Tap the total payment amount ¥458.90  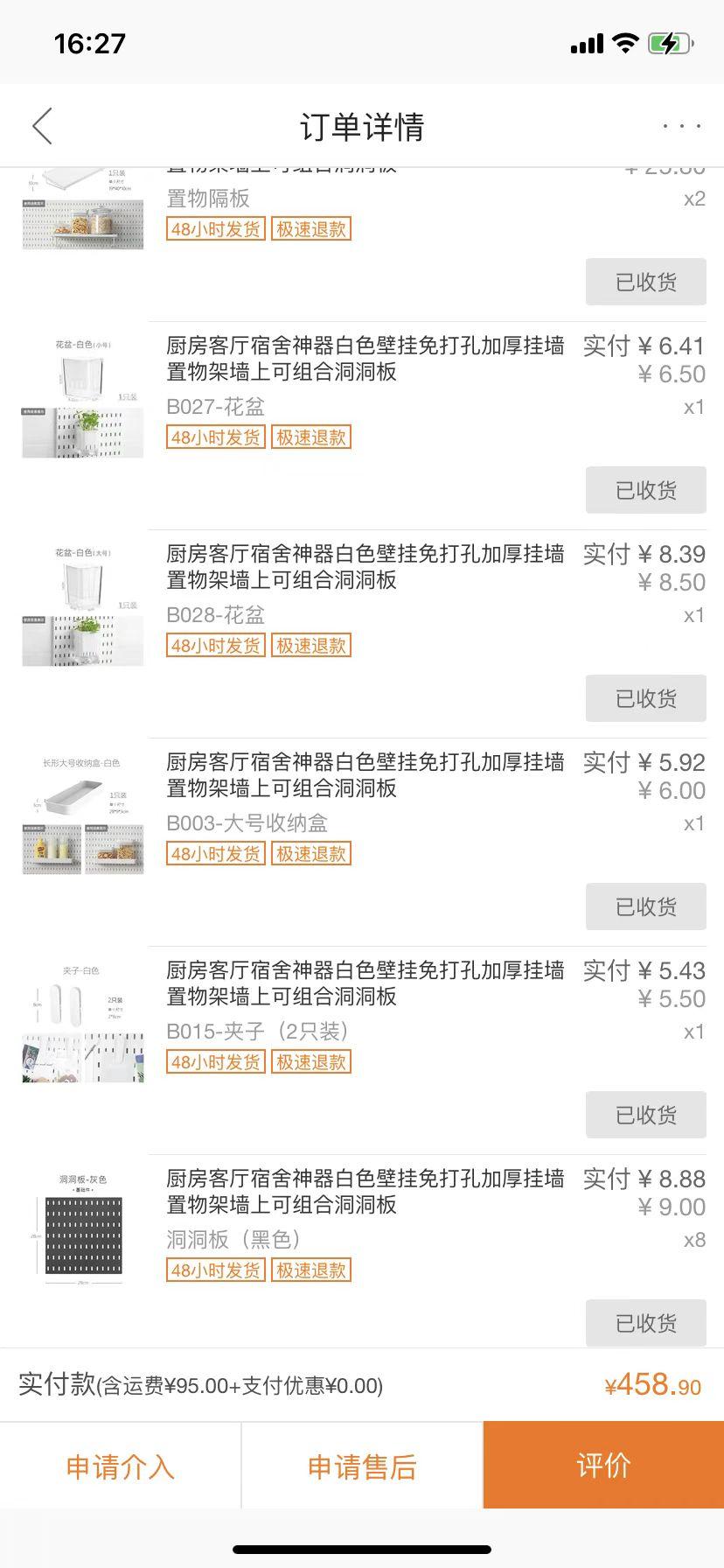[x=652, y=1385]
